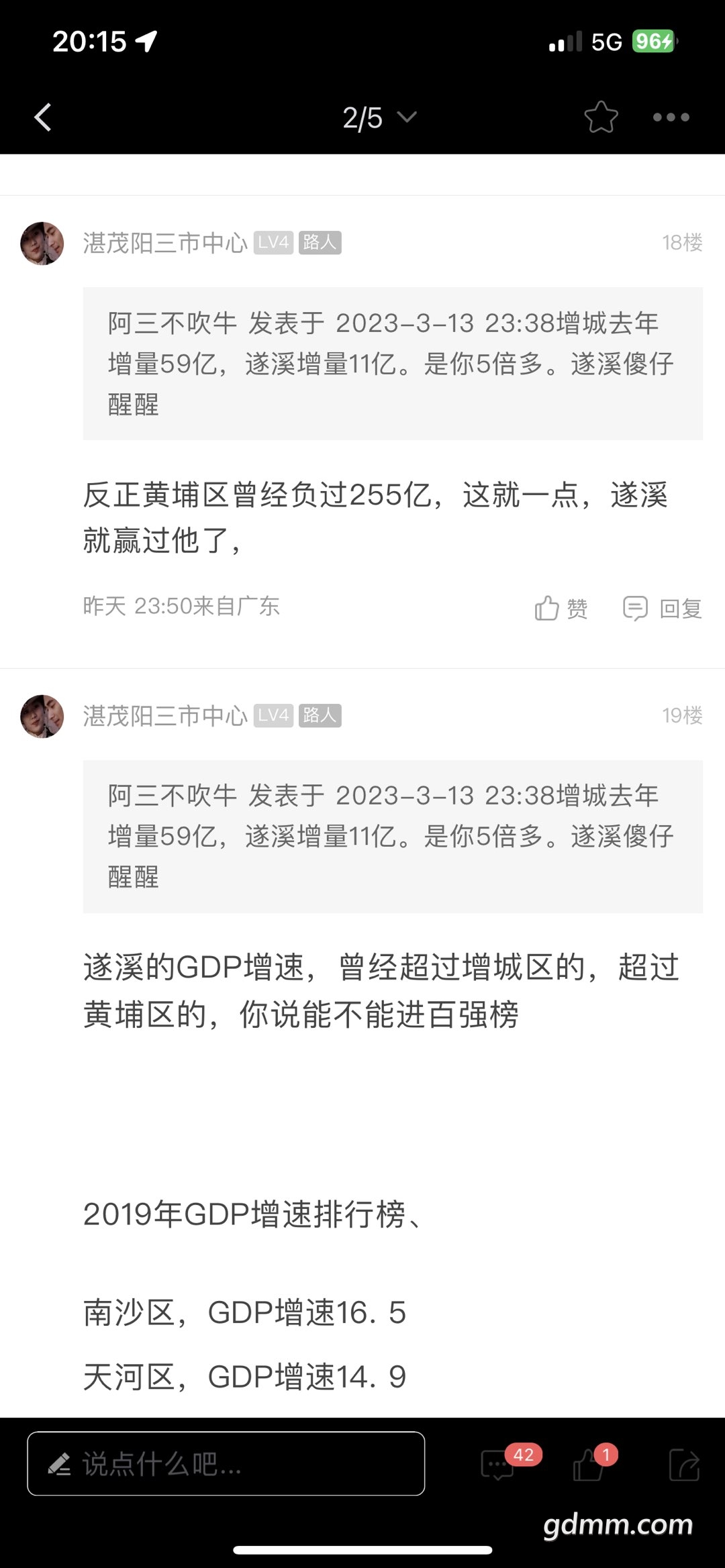Screen dimensions: 725x1568
Task: Open the three-dot overflow menu
Action: point(671,117)
